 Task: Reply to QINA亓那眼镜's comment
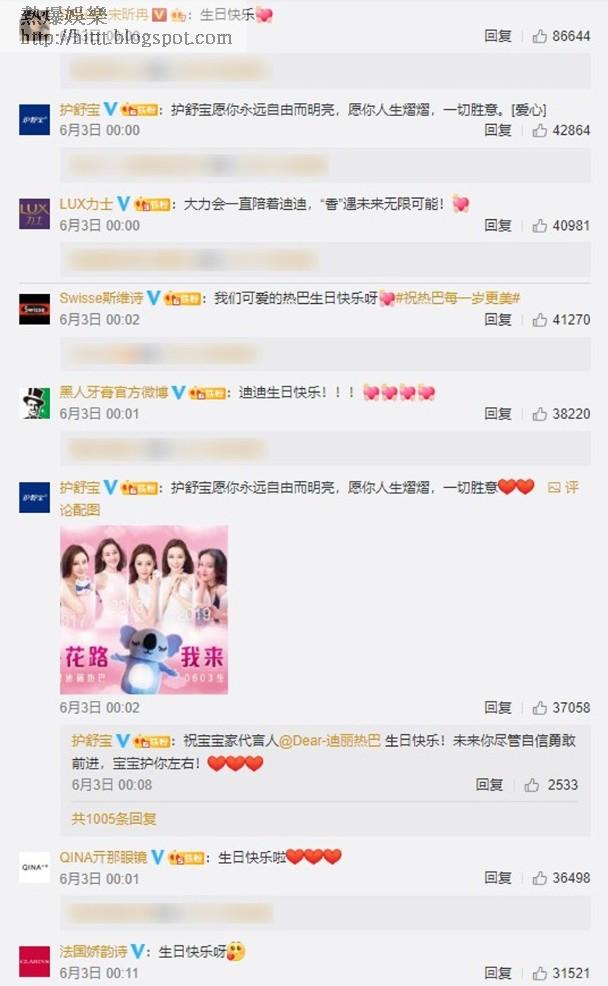click(498, 878)
